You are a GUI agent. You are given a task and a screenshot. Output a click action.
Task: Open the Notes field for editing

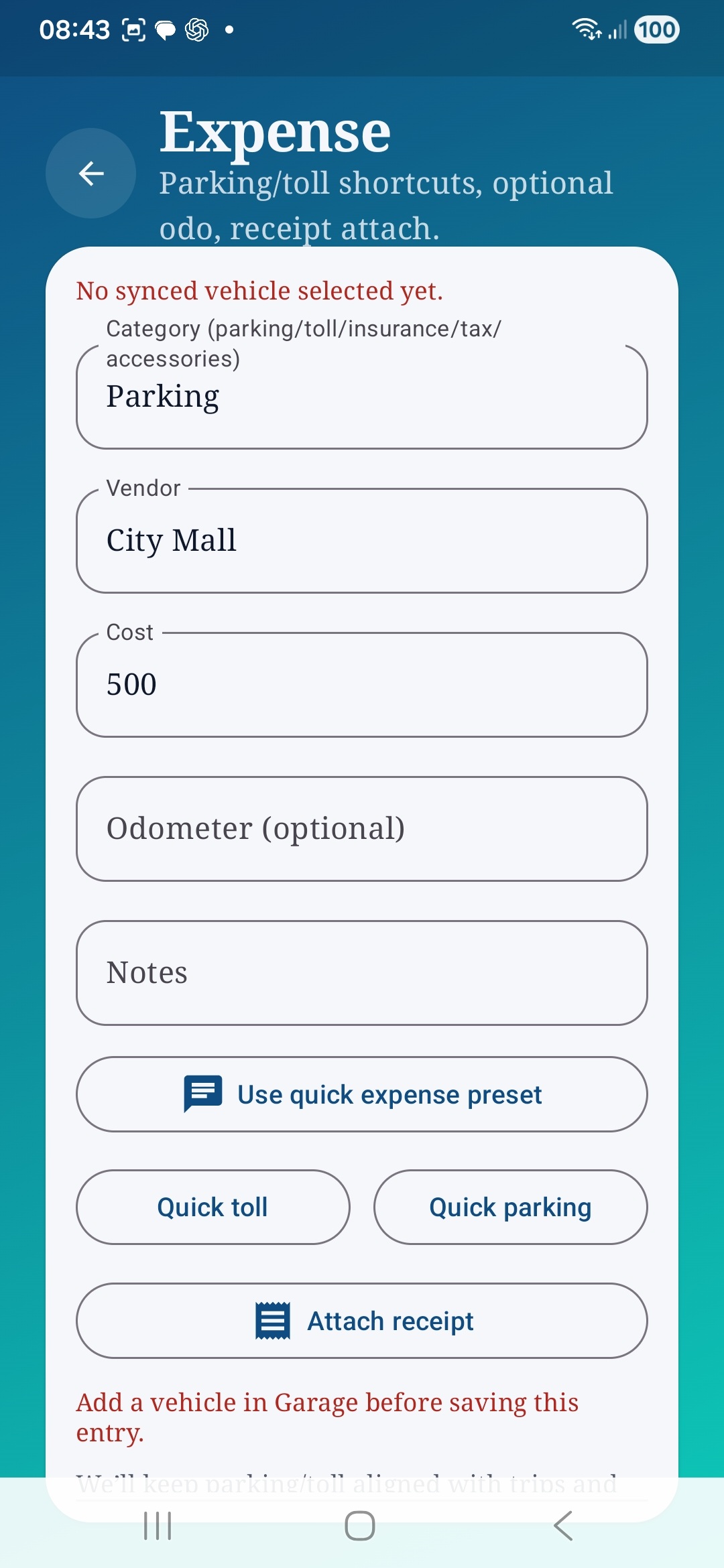click(362, 972)
